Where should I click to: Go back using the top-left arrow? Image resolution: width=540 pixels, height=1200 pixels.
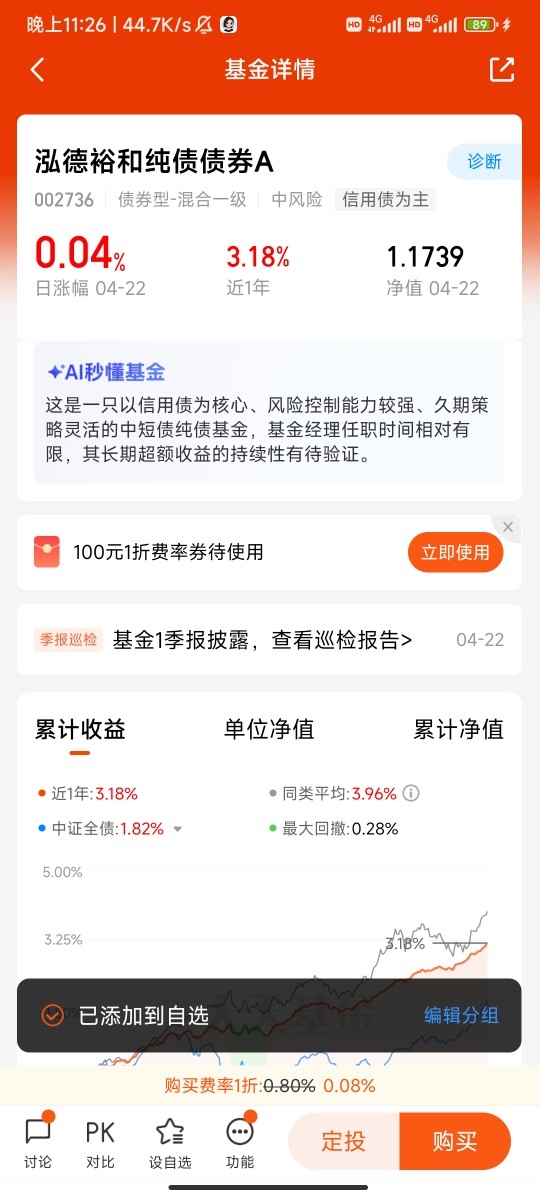pyautogui.click(x=38, y=70)
